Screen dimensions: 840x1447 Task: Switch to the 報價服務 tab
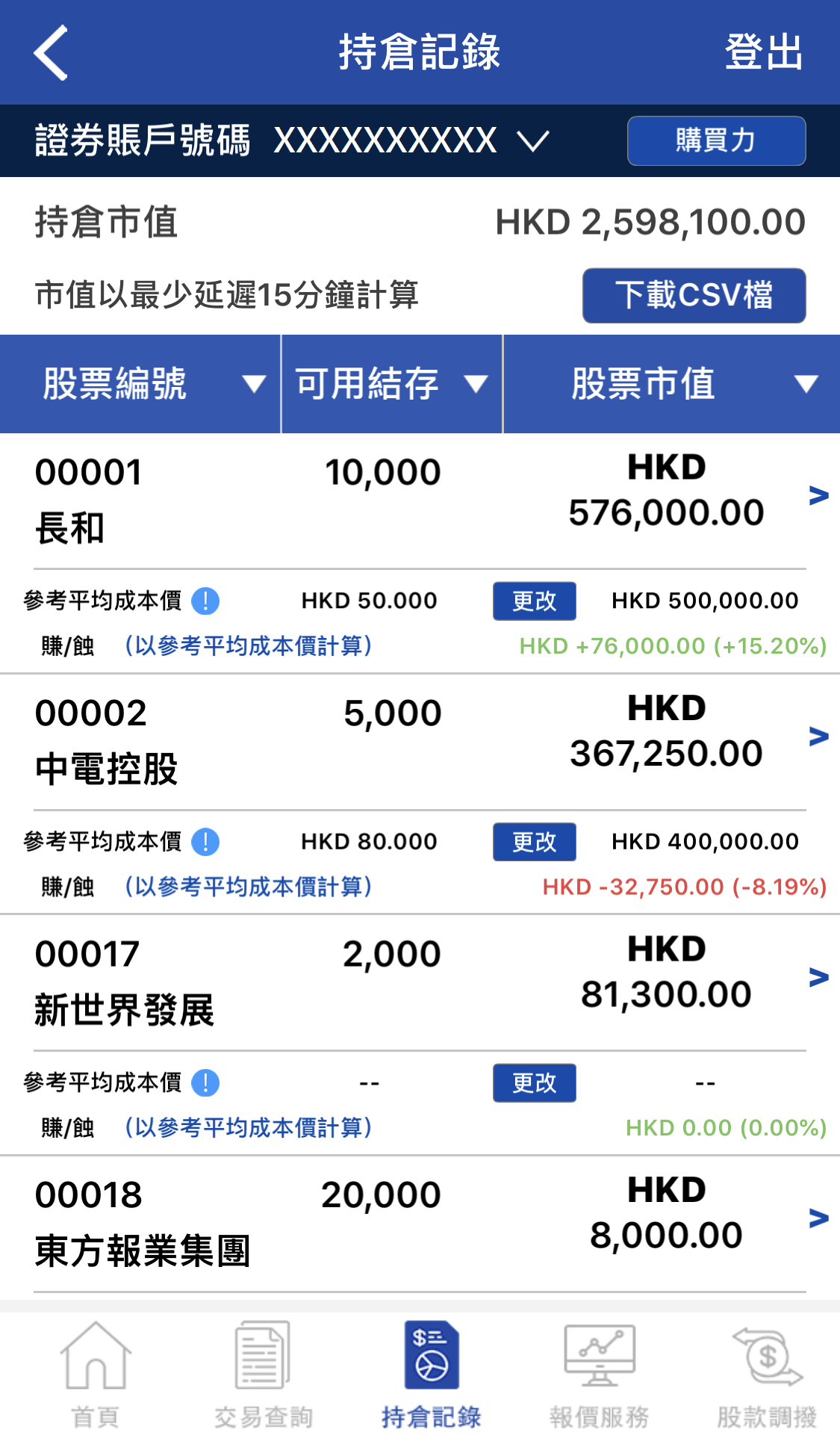599,1375
